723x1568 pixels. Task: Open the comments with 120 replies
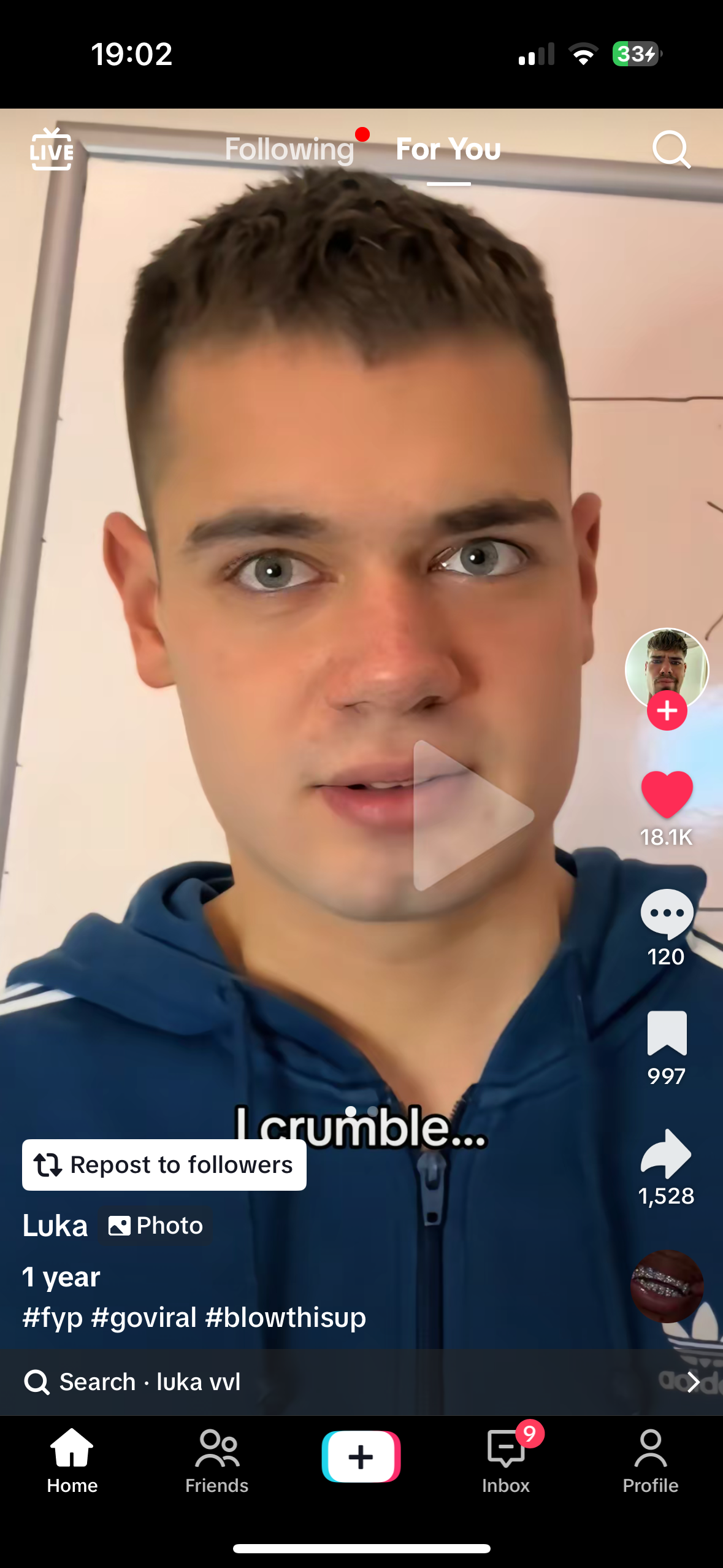click(667, 914)
